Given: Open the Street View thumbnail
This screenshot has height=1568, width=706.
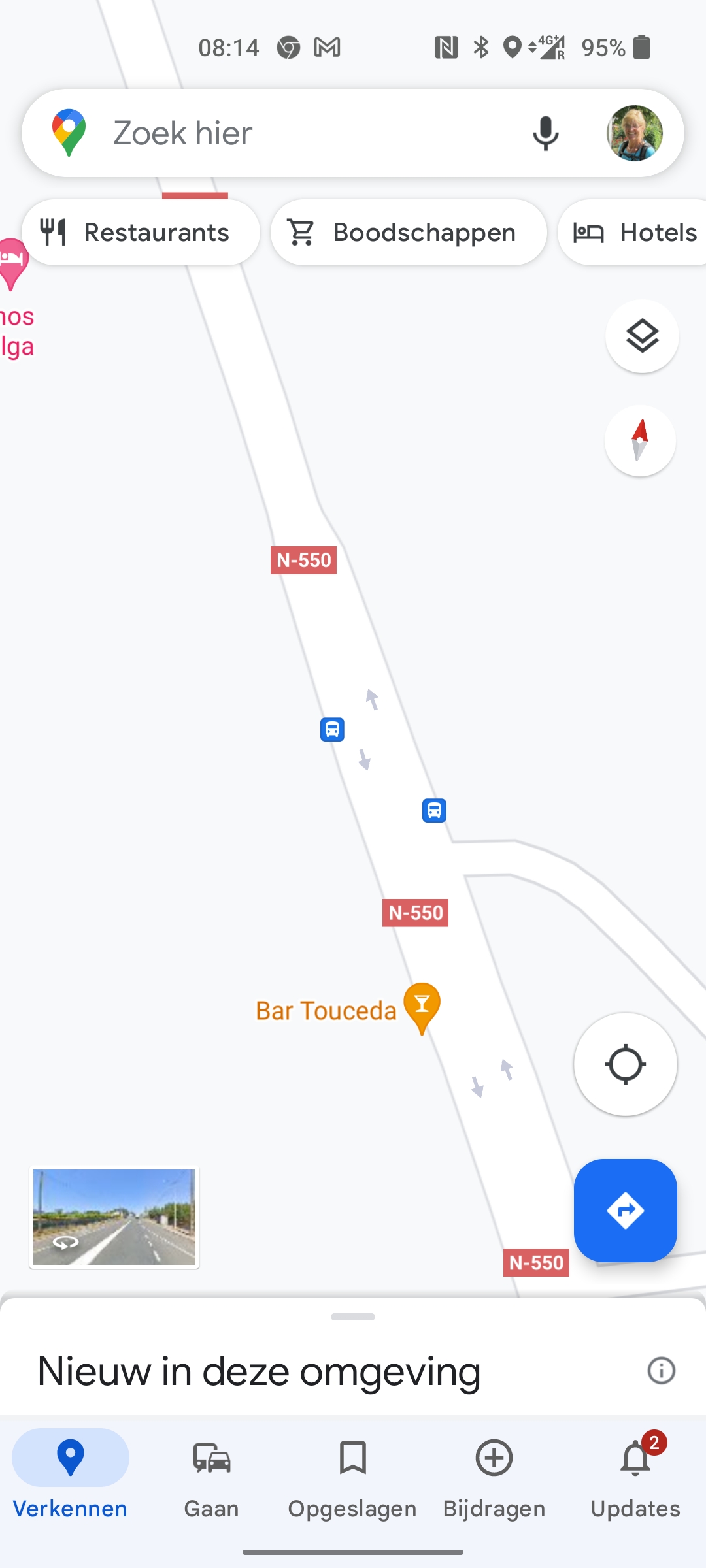Looking at the screenshot, I should [114, 1217].
